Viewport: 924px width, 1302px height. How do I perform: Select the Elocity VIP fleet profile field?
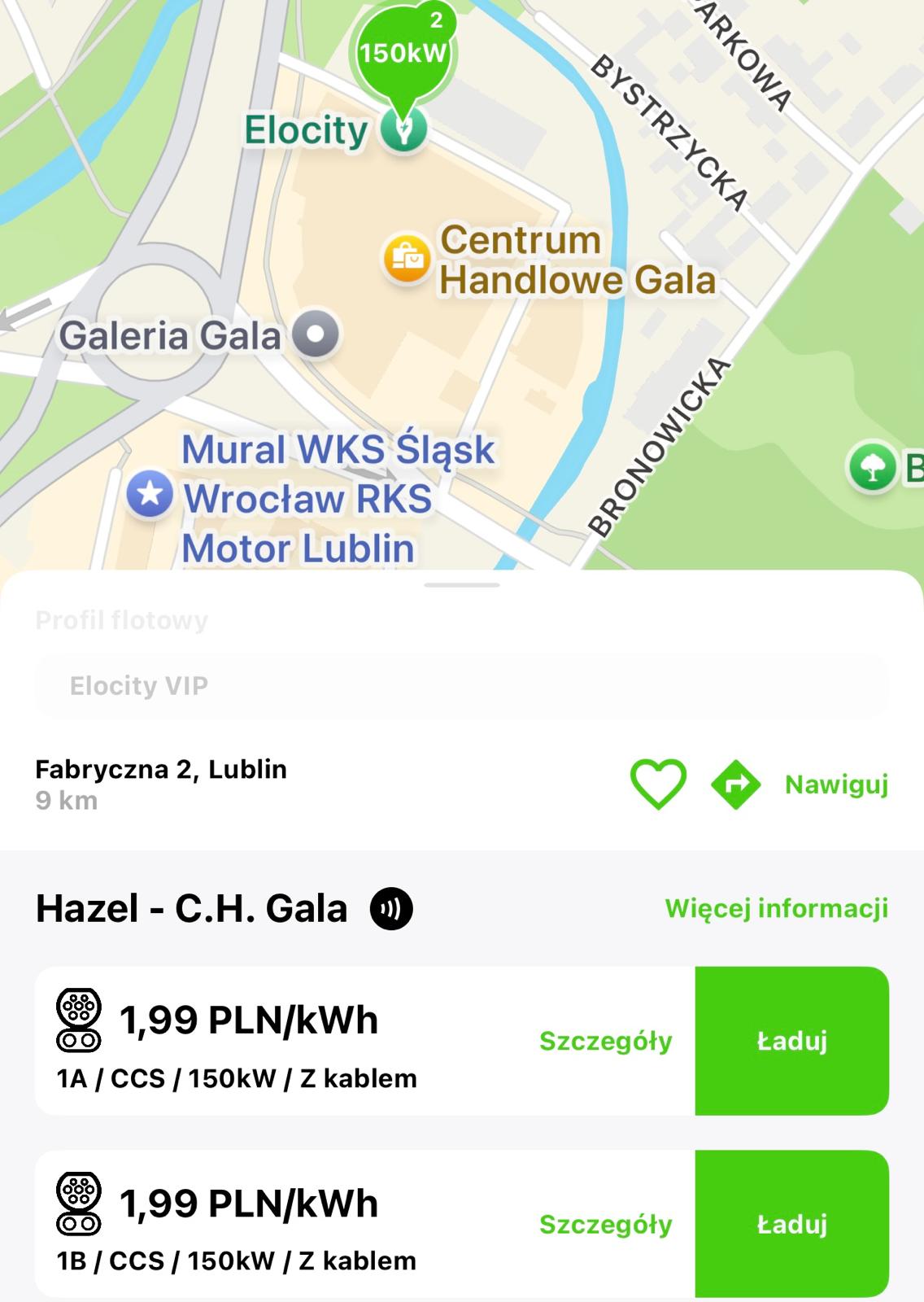(x=461, y=686)
